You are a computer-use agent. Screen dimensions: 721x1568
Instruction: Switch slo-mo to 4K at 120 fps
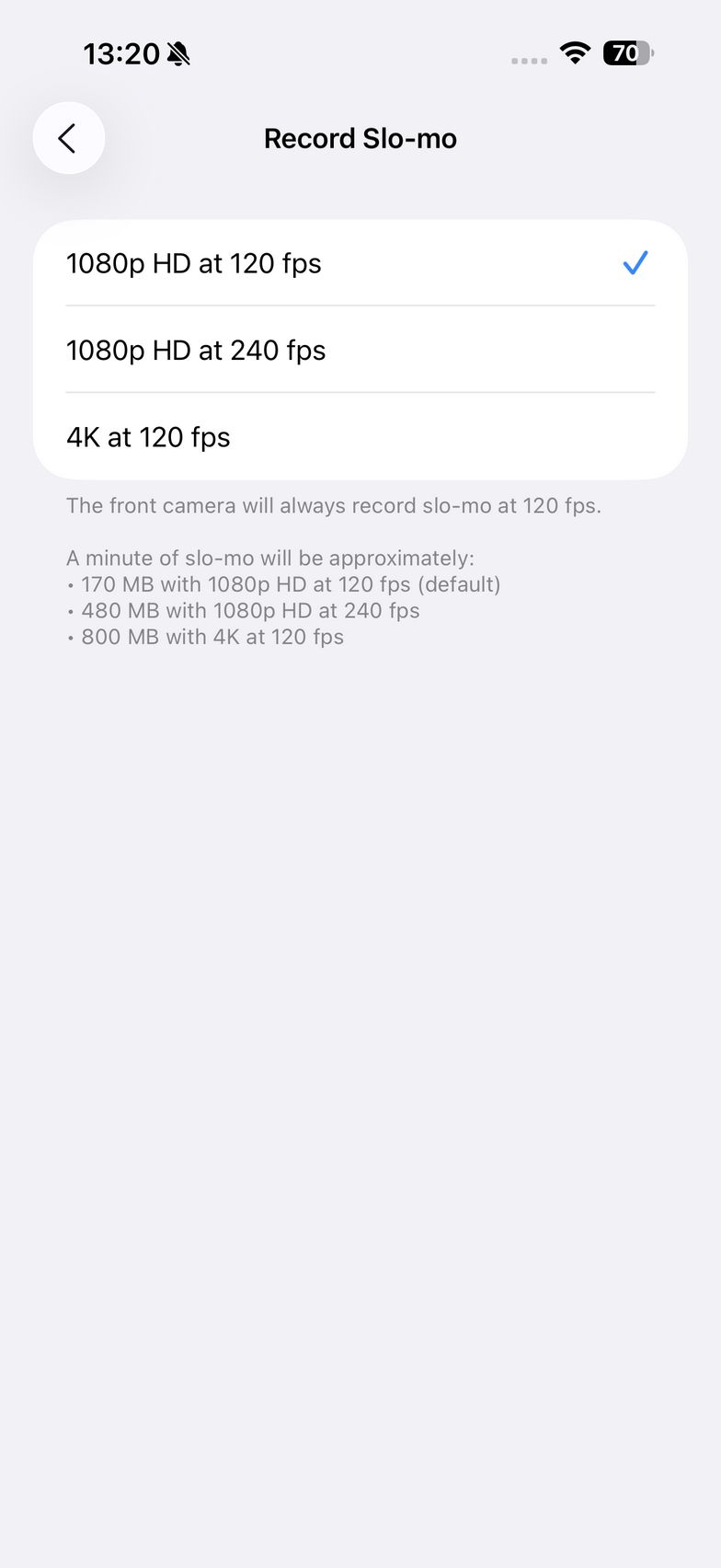359,437
